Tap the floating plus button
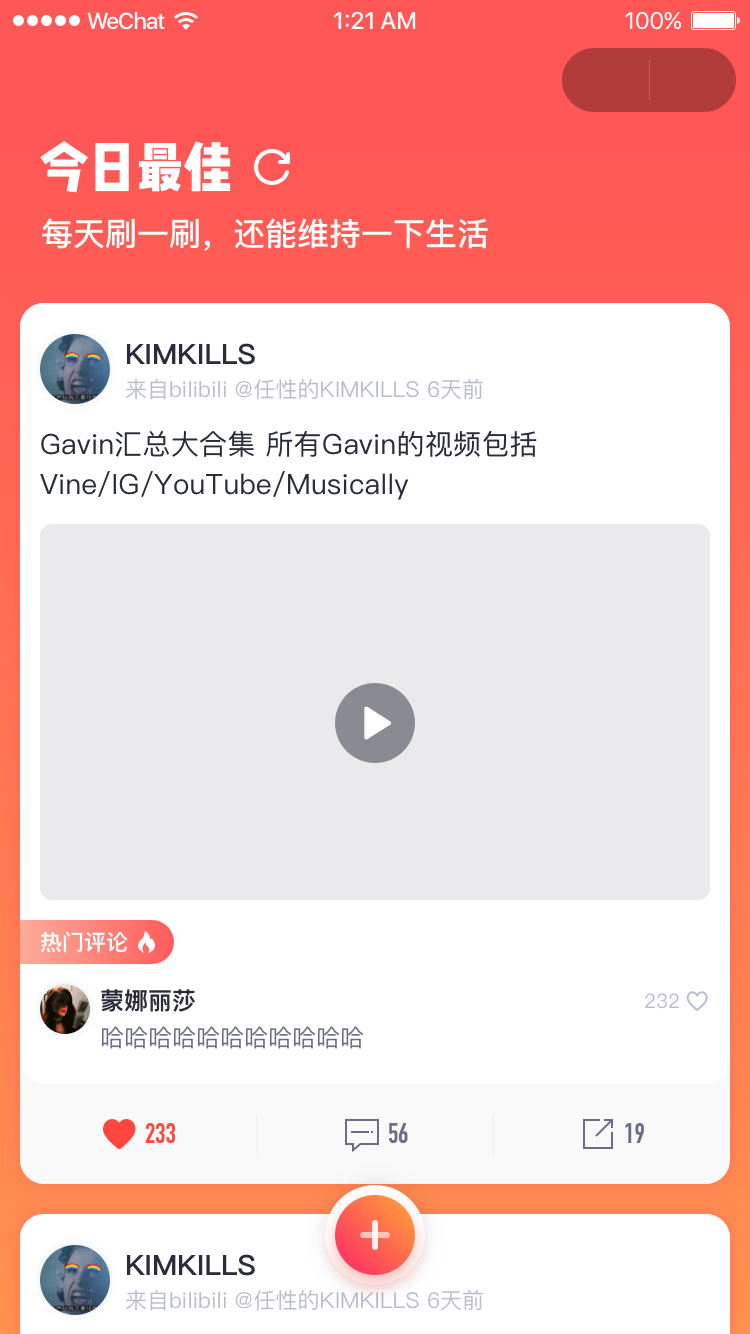 pos(375,1236)
